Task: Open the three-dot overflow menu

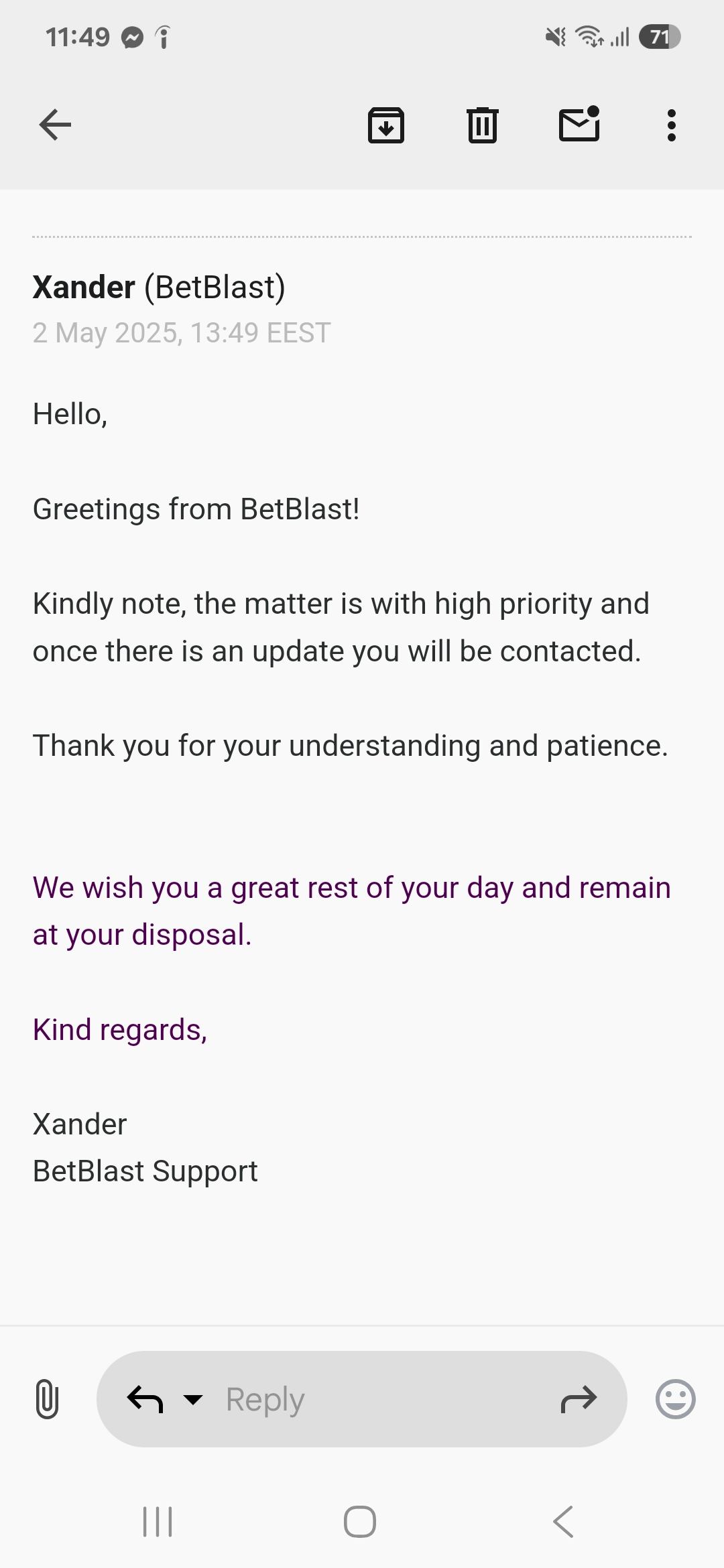Action: point(671,125)
